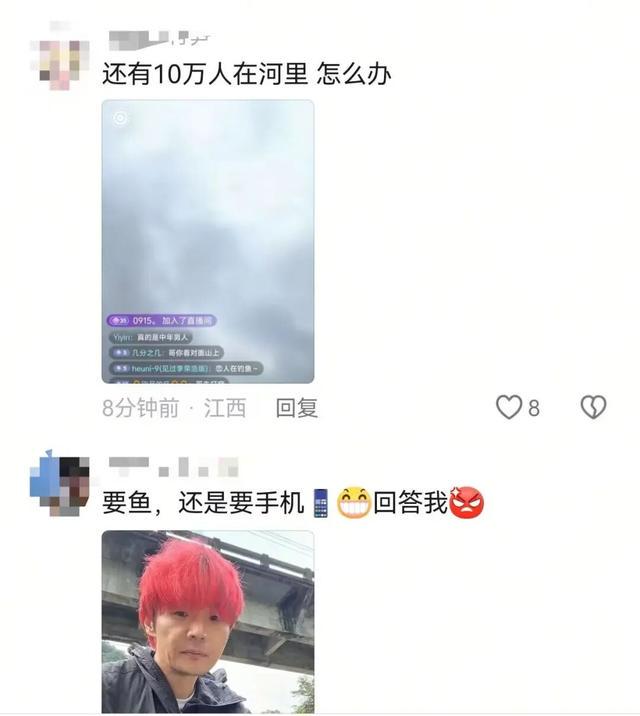This screenshot has width=640, height=716.
Task: Open the red-haired man photo
Action: point(208,620)
